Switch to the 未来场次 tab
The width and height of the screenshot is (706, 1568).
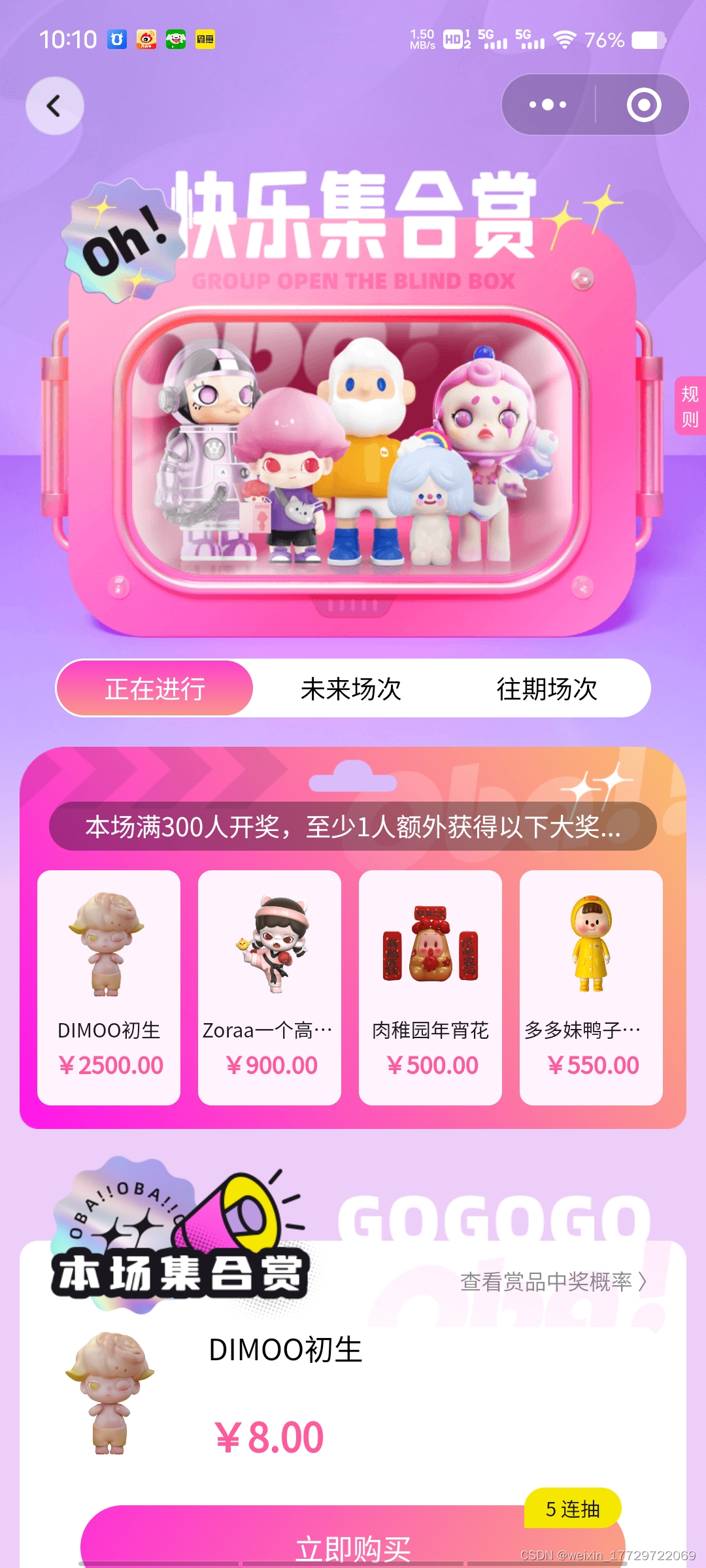(x=351, y=689)
